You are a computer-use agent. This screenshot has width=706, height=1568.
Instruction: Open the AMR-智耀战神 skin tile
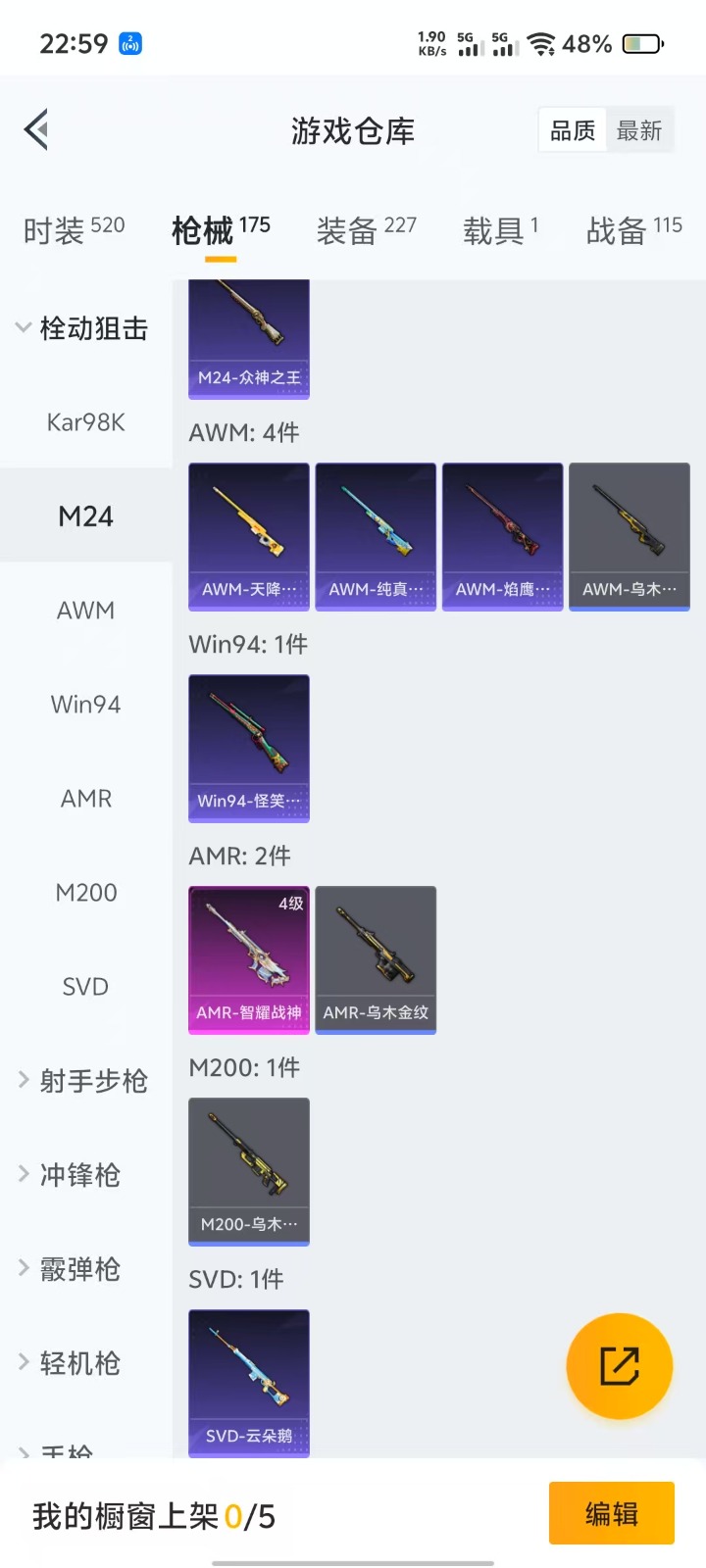(249, 959)
